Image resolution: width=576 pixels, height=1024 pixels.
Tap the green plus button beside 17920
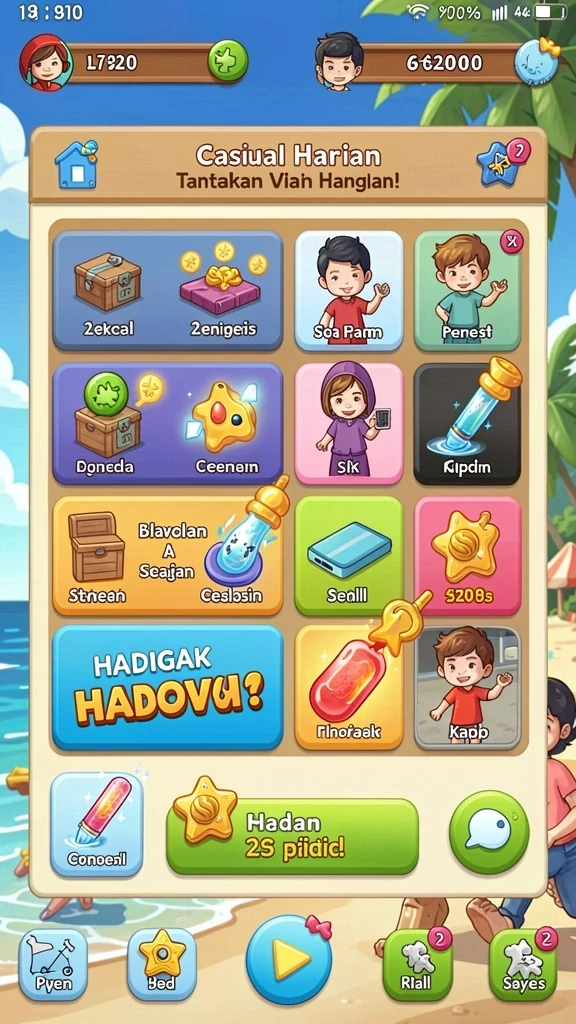tap(227, 62)
